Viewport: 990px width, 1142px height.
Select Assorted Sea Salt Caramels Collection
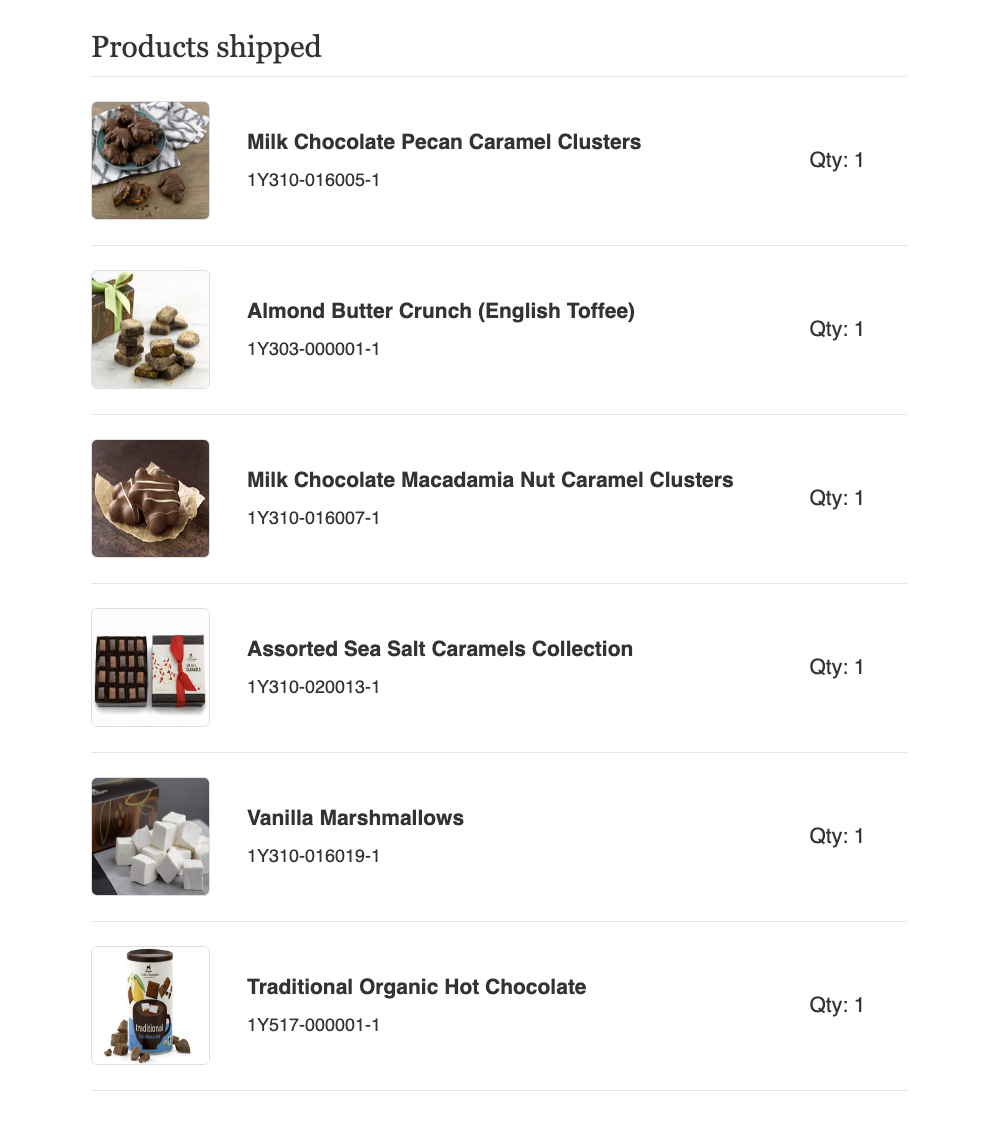pos(439,648)
